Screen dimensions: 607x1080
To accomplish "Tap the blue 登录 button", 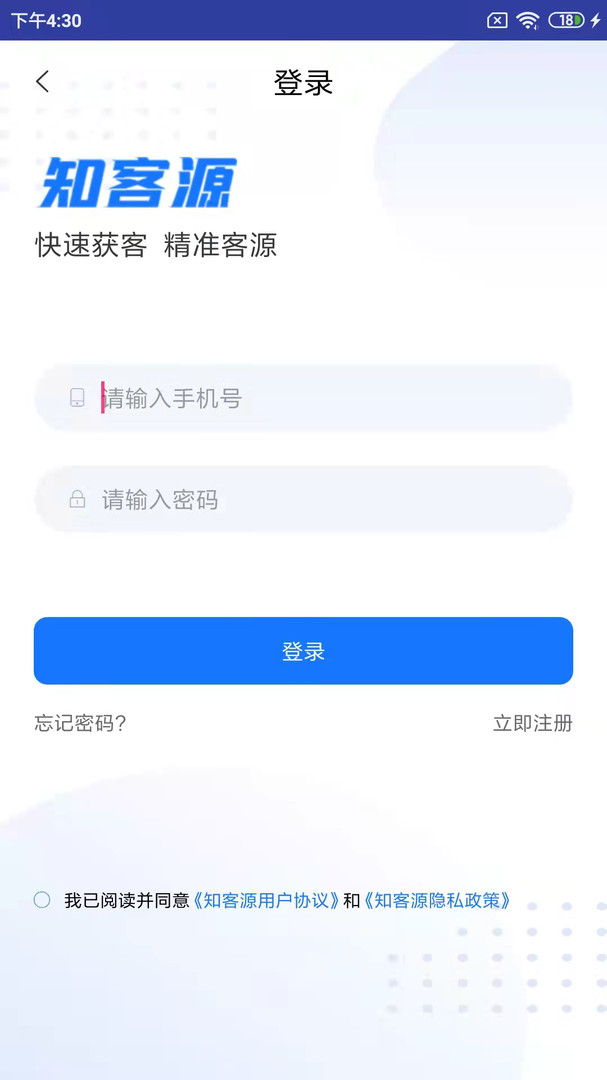I will click(x=303, y=651).
